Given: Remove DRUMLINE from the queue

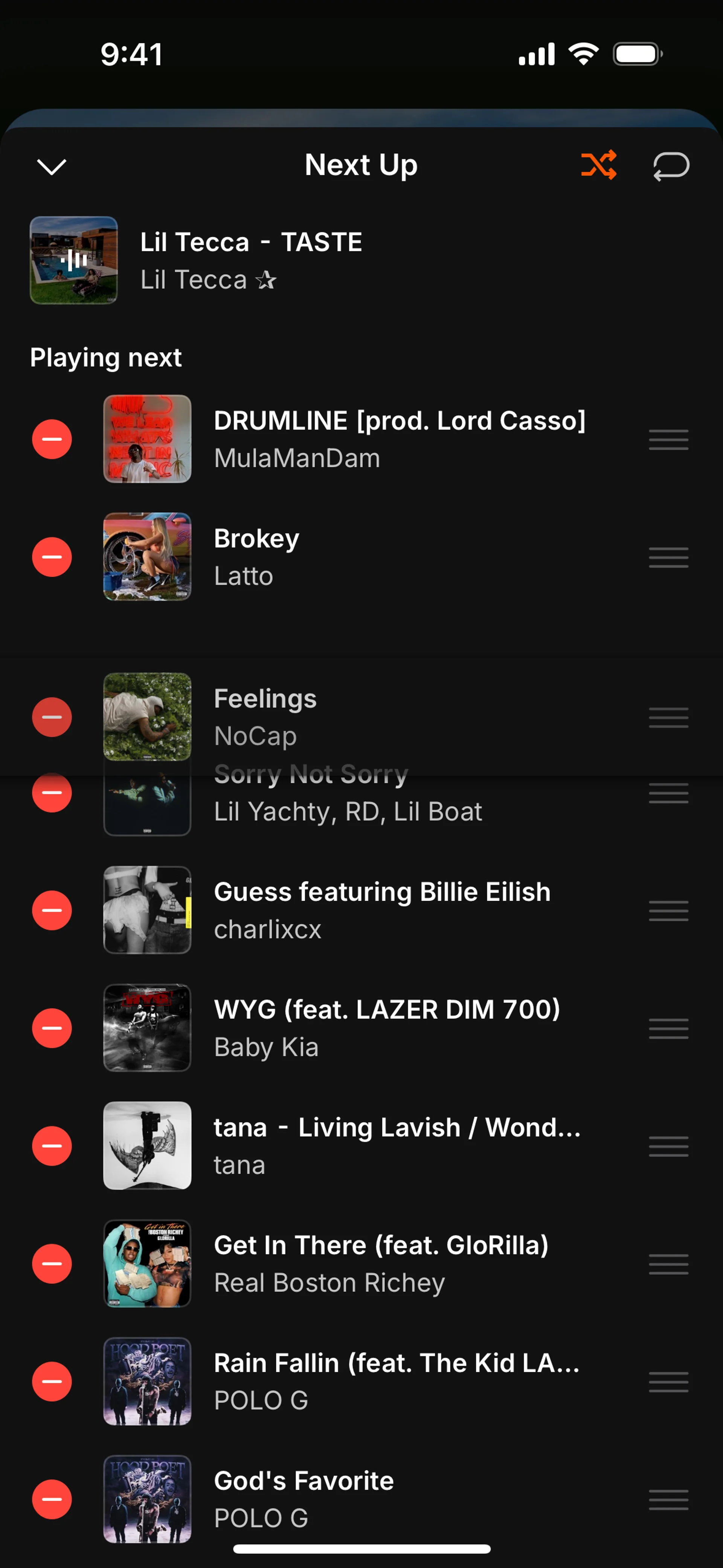Looking at the screenshot, I should pyautogui.click(x=52, y=439).
